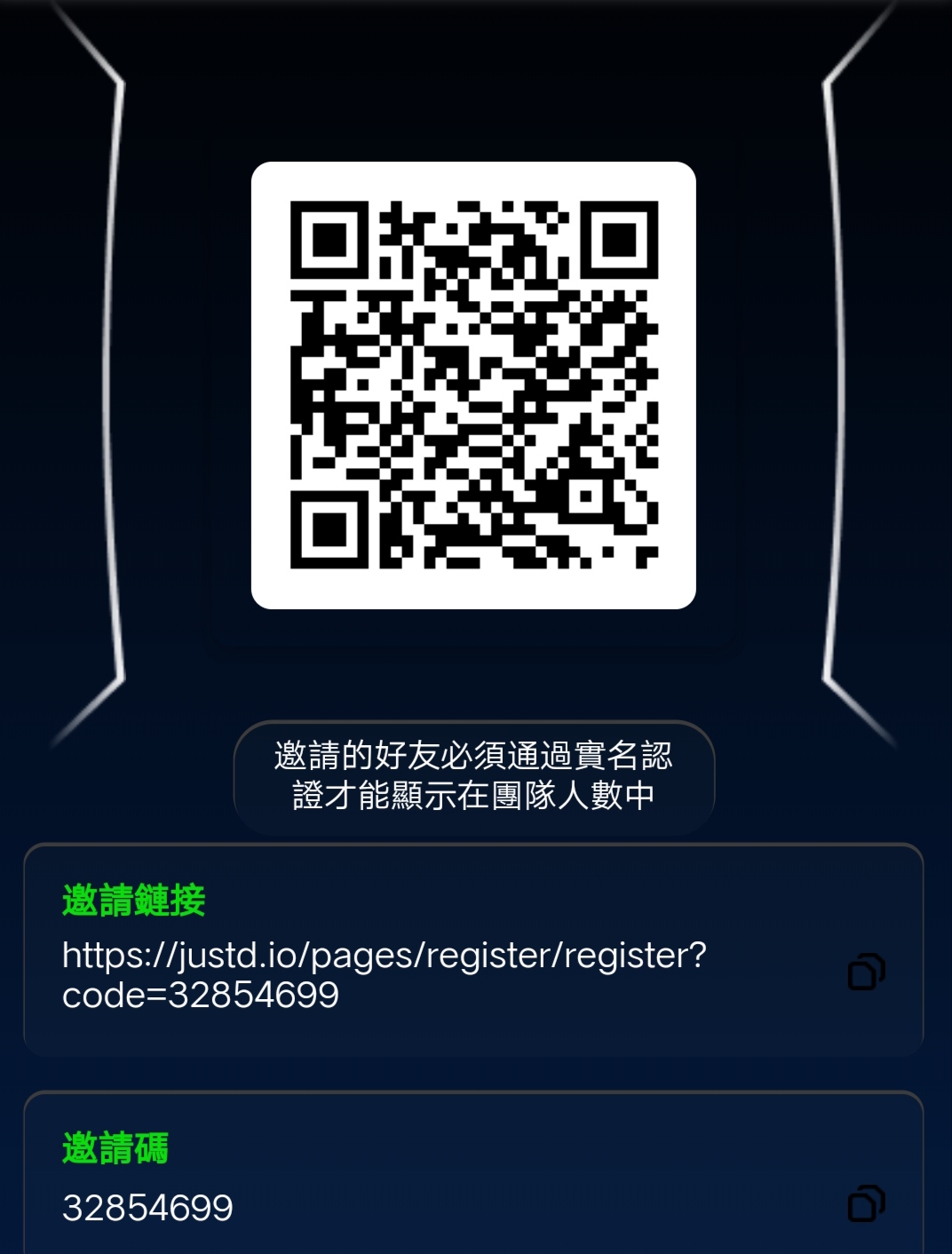Image resolution: width=952 pixels, height=1254 pixels.
Task: Click the real-name verification notice bubble
Action: (x=474, y=775)
